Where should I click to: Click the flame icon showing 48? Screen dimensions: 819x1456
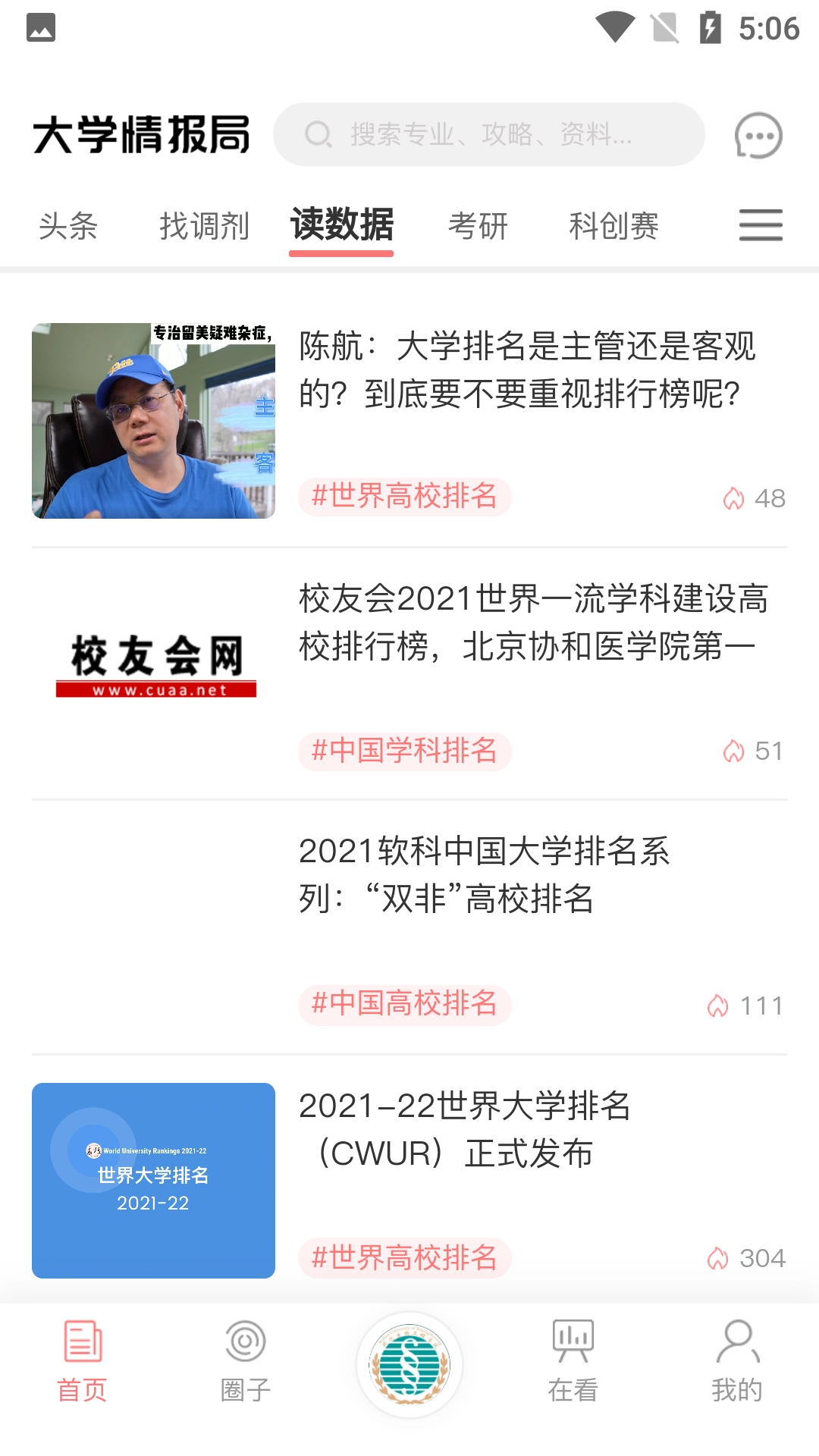[x=734, y=497]
